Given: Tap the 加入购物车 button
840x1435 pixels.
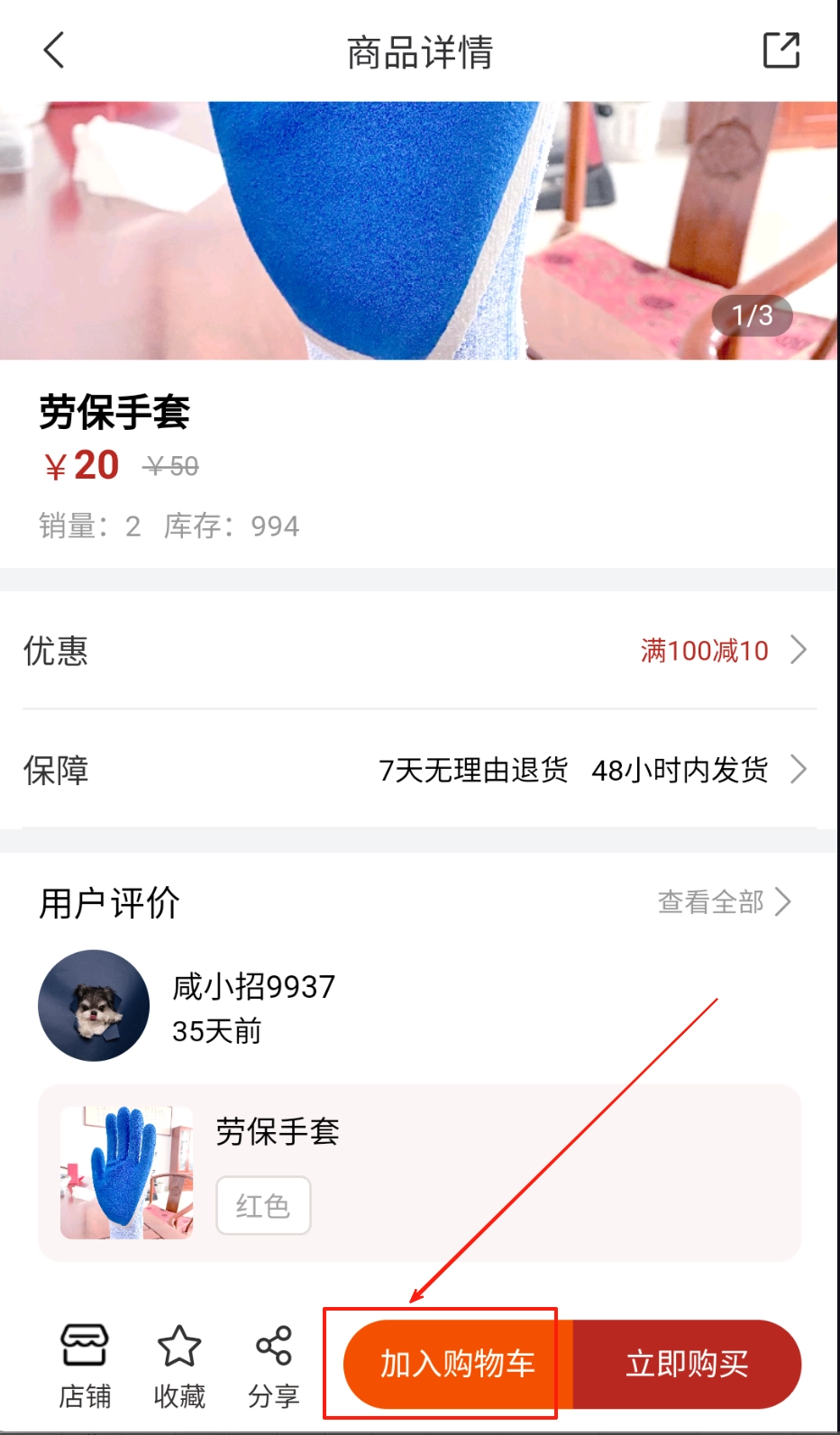Looking at the screenshot, I should coord(458,1364).
